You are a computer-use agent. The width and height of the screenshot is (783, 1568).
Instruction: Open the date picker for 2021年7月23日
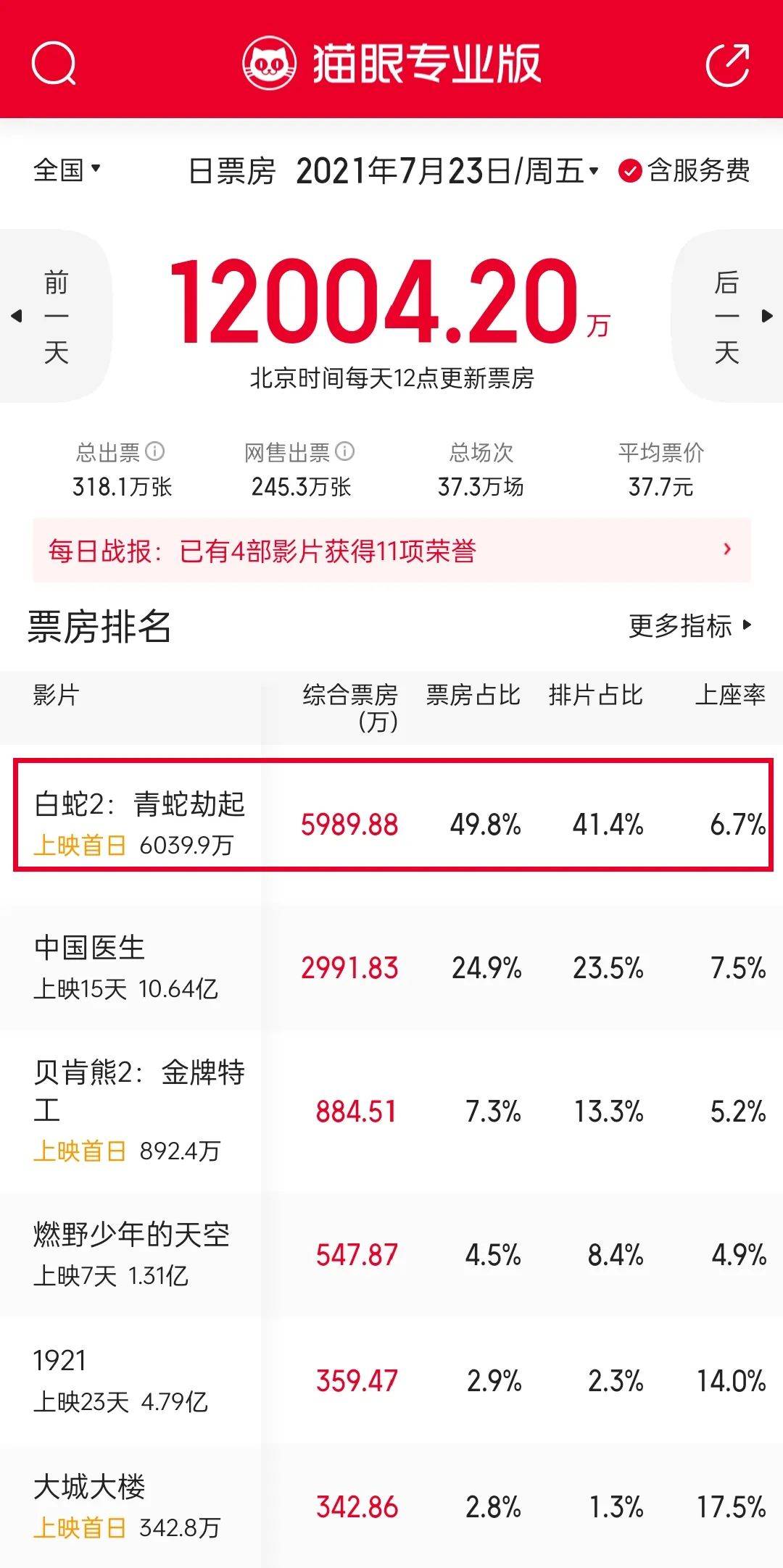click(446, 172)
